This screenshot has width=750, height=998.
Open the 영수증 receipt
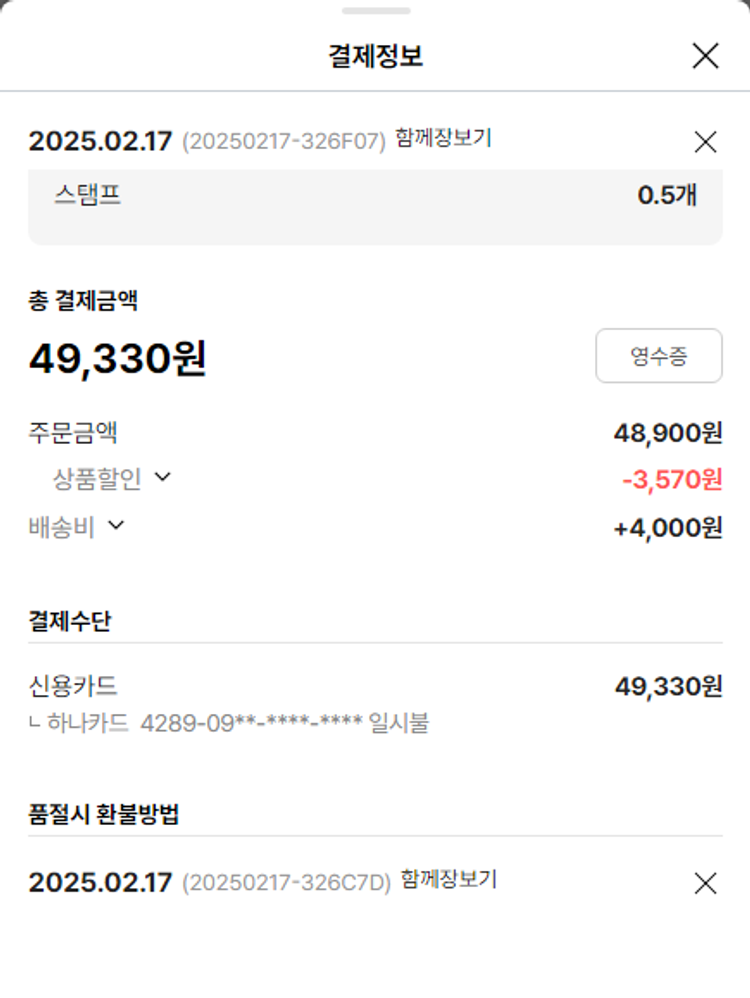click(658, 356)
